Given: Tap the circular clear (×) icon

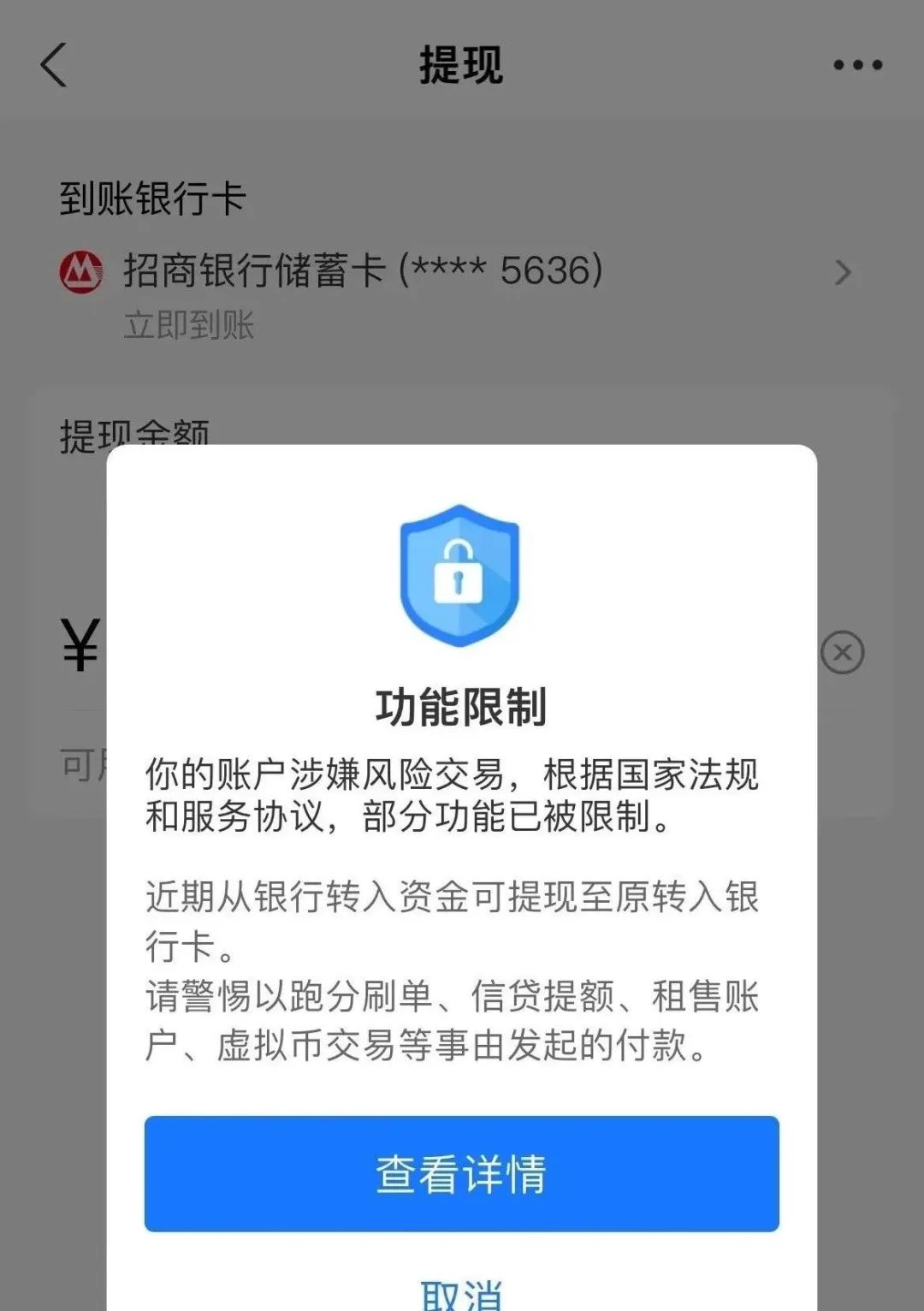Looking at the screenshot, I should [842, 652].
